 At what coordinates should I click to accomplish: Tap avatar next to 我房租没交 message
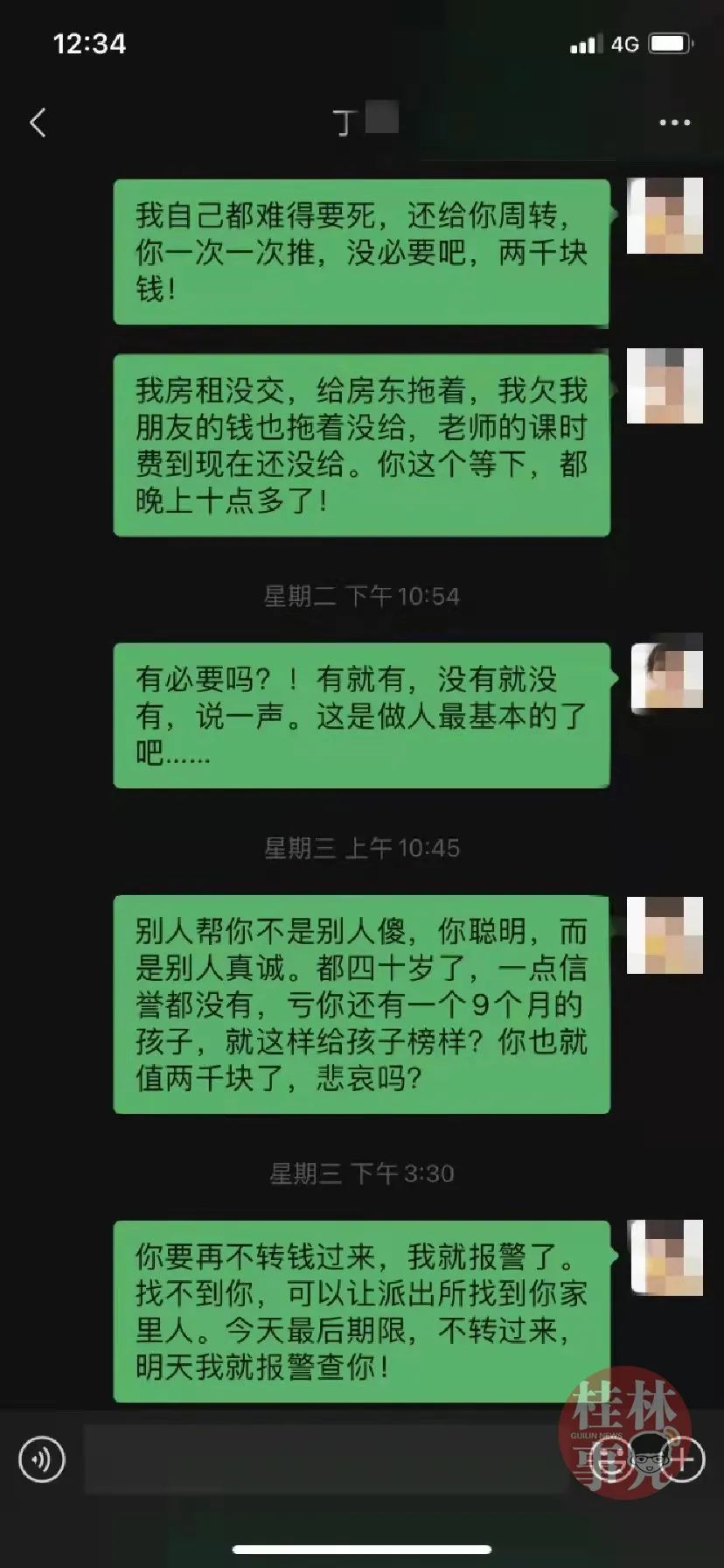[x=665, y=386]
